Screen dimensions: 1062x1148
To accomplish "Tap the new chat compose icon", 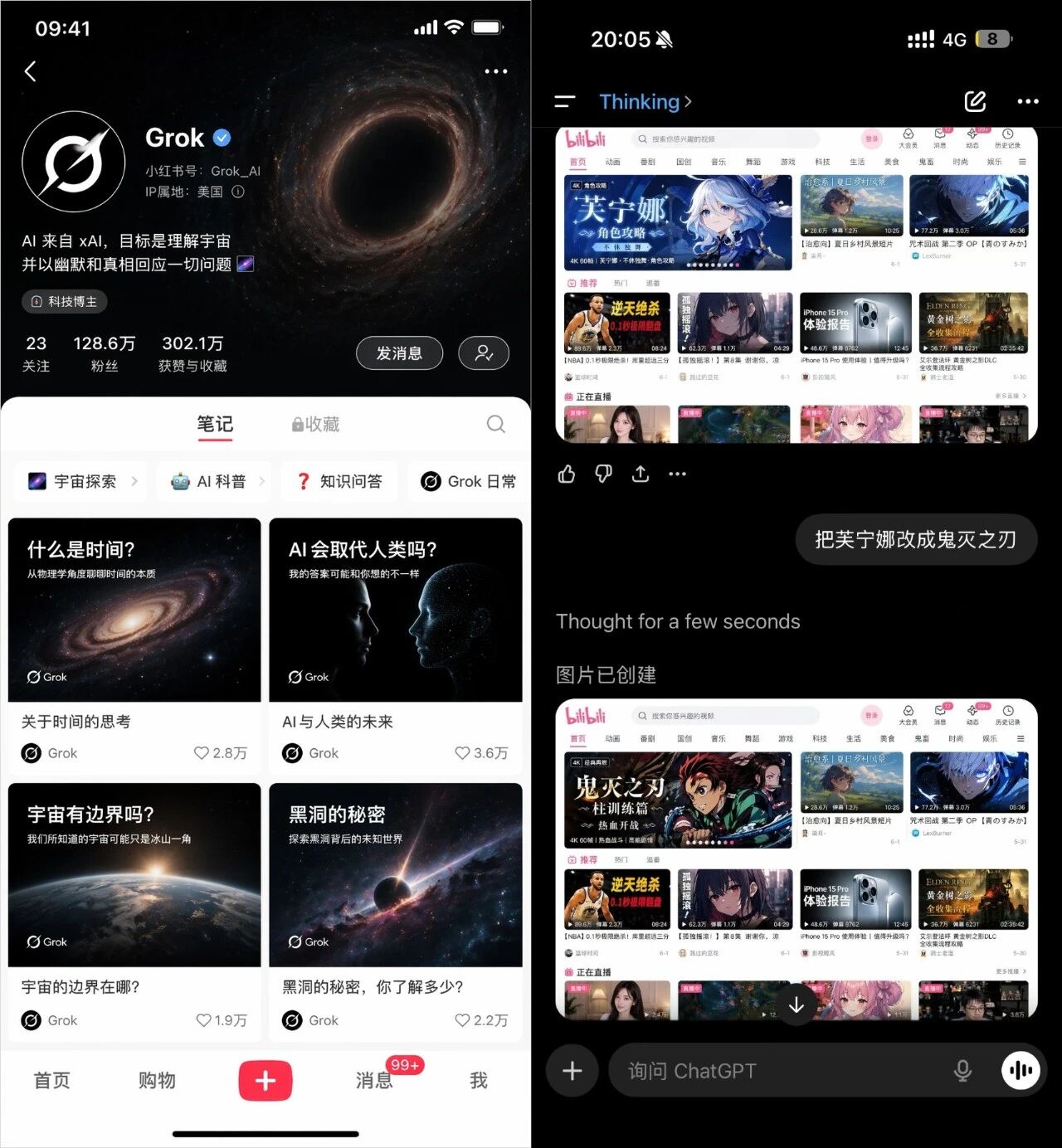I will 975,101.
